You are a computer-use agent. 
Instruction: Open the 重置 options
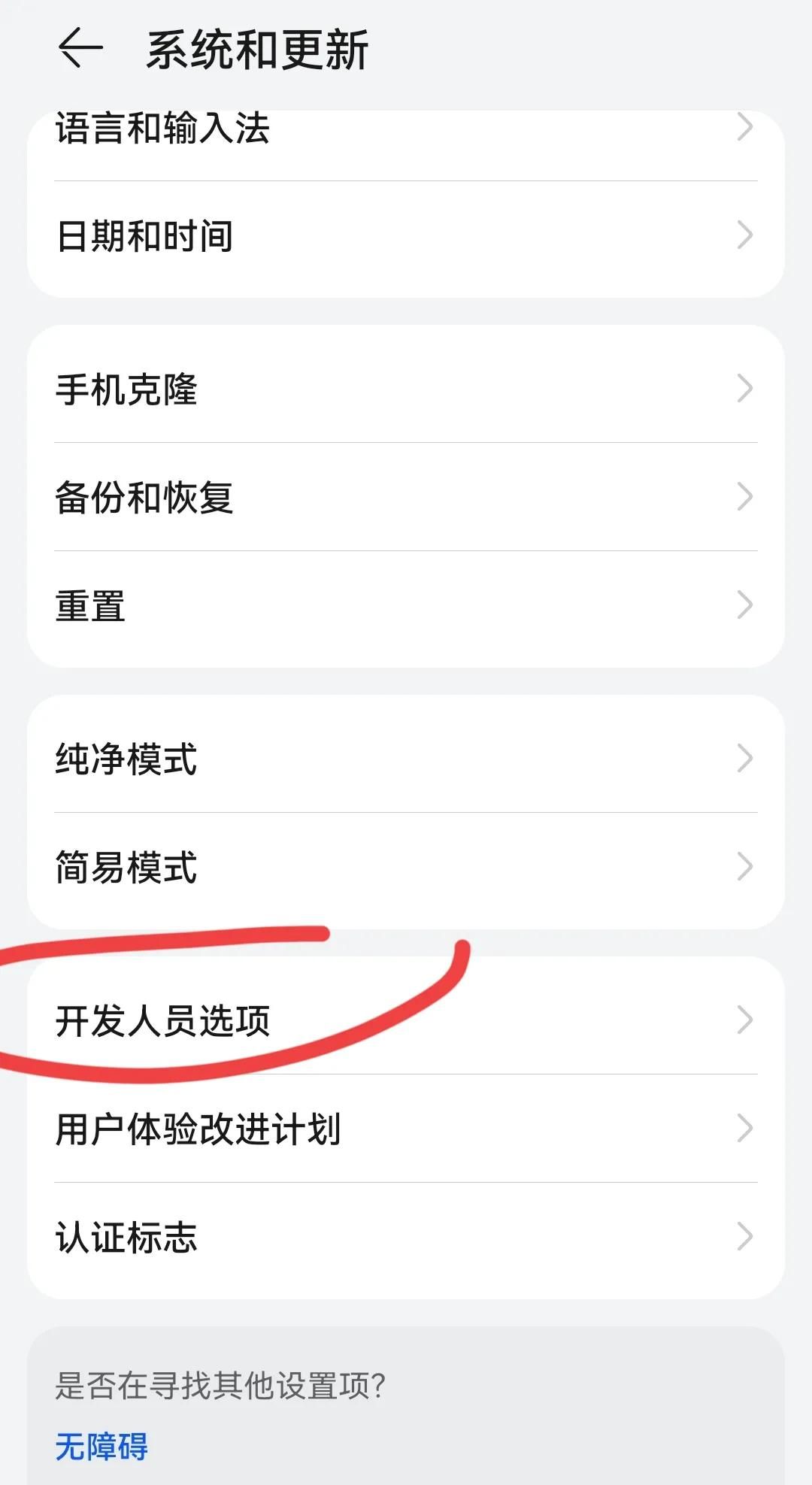[406, 605]
